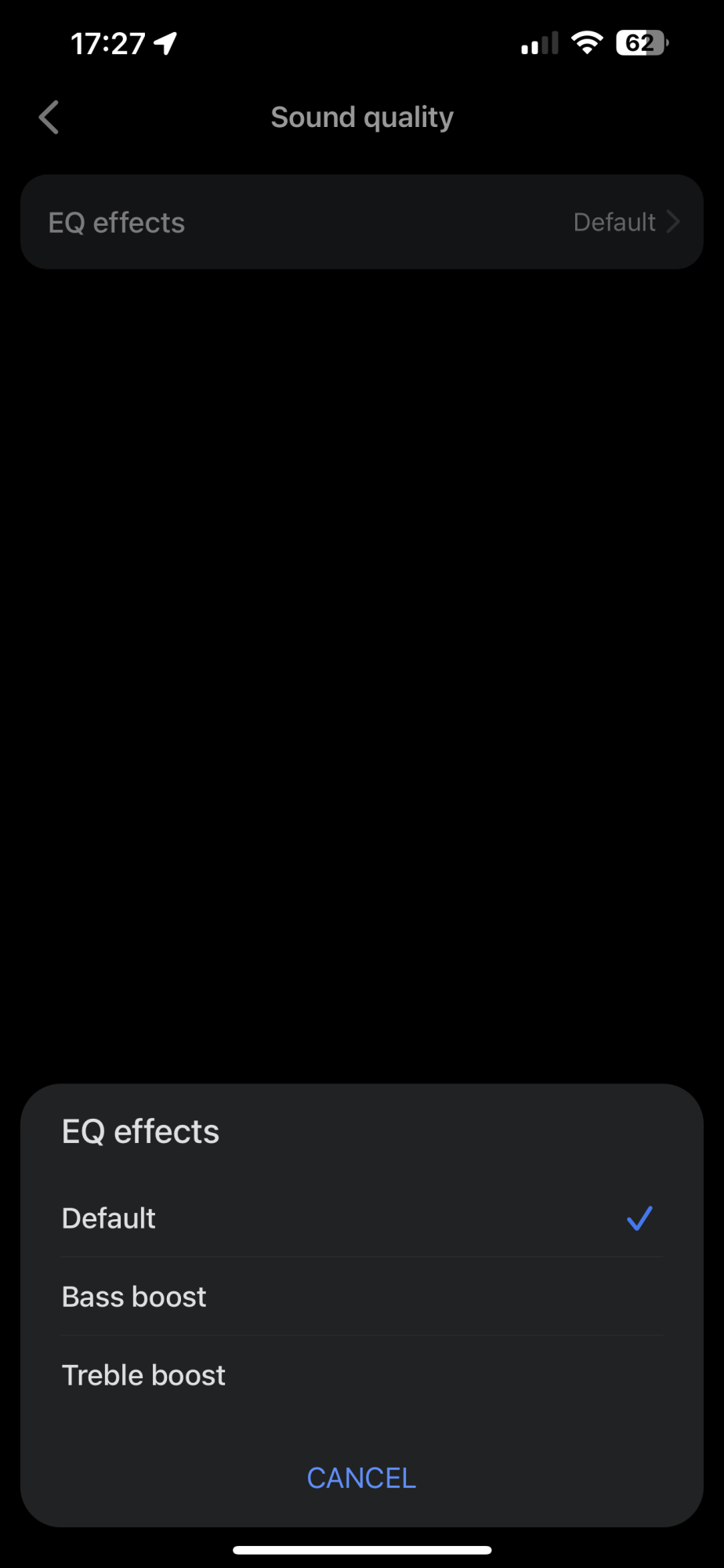Screen dimensions: 724x1568
Task: Dismiss the dialog with CANCEL
Action: pyautogui.click(x=361, y=1478)
